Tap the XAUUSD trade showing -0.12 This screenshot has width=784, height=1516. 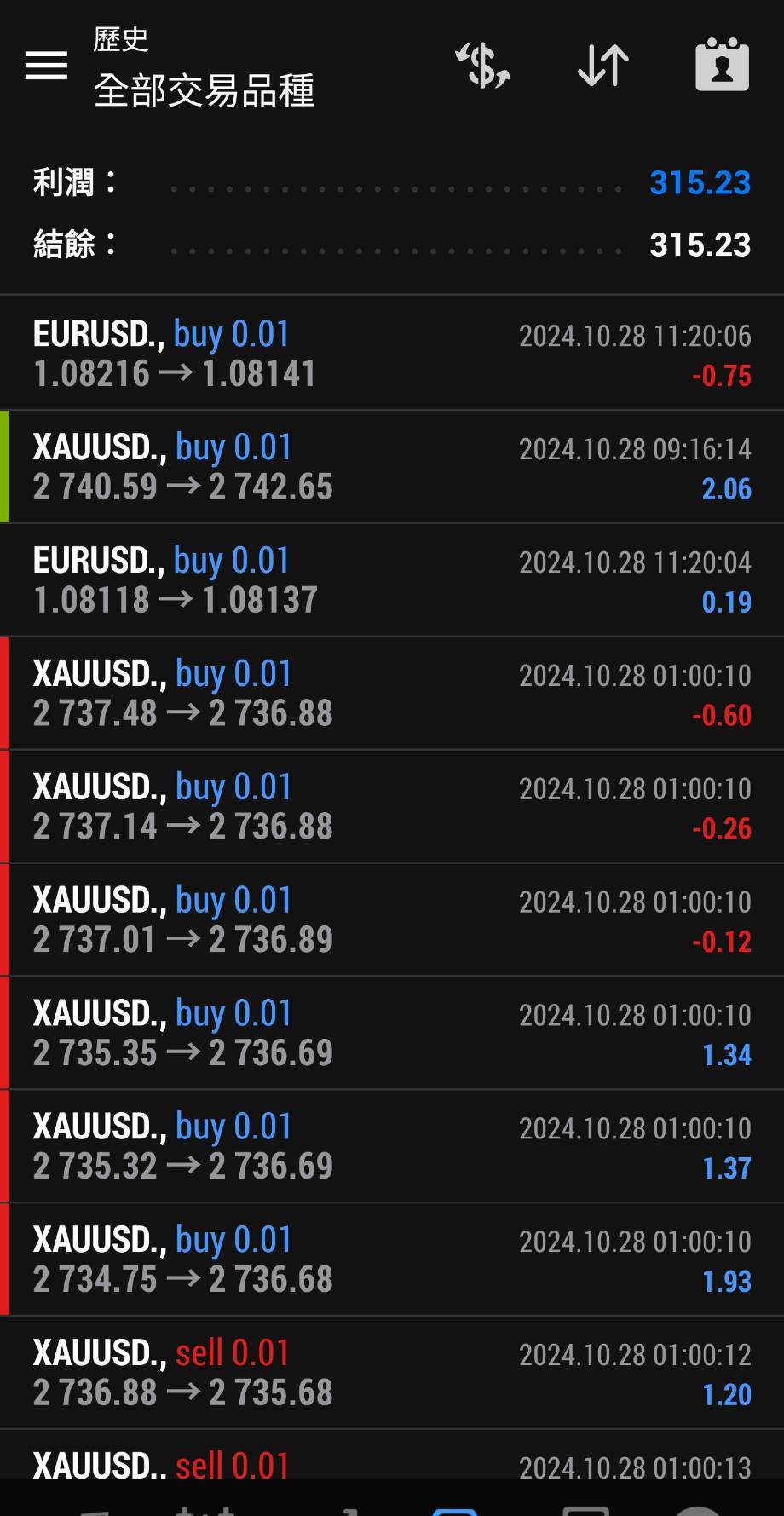[392, 920]
